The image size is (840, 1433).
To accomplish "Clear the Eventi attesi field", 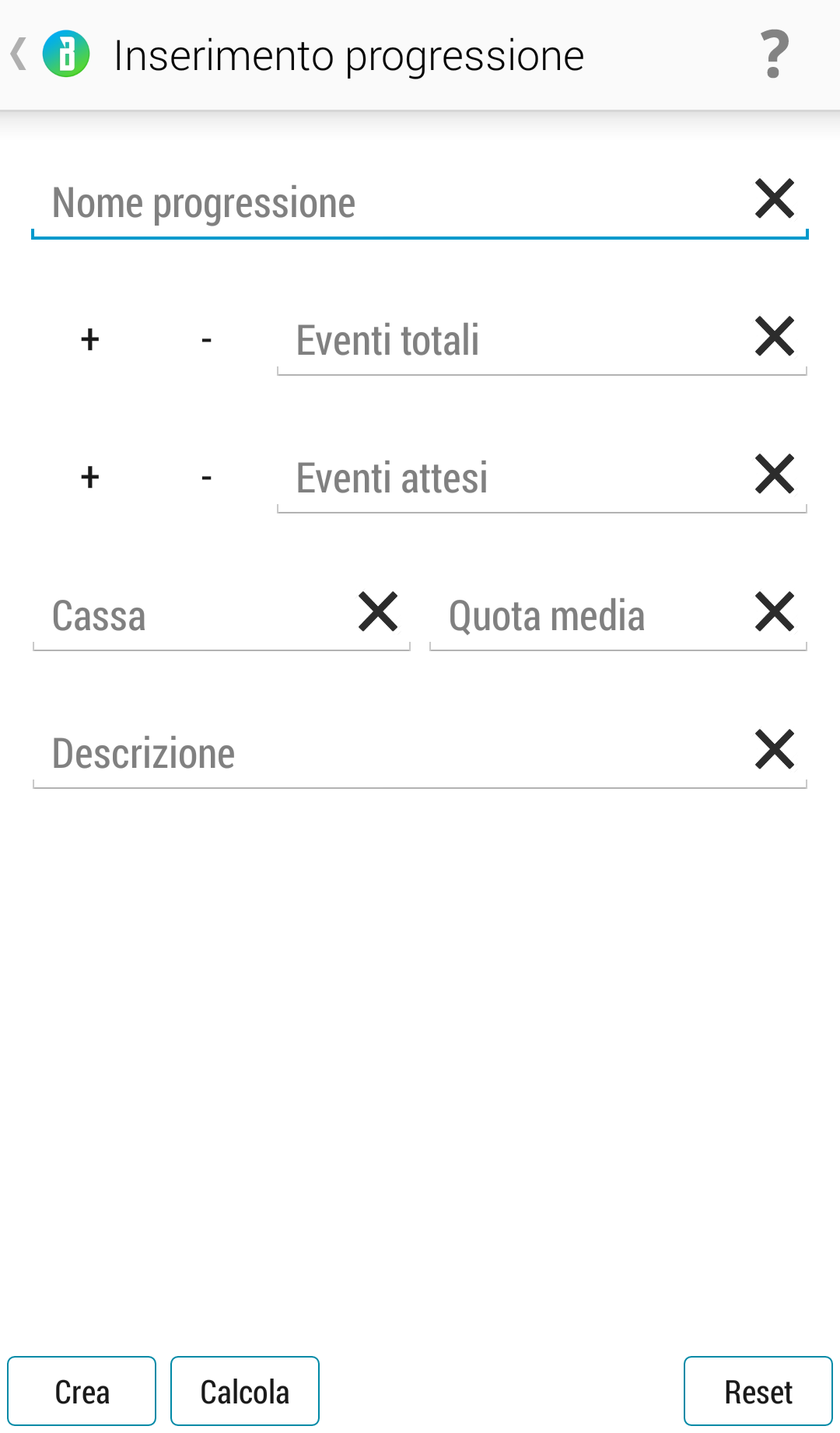I will click(x=775, y=474).
